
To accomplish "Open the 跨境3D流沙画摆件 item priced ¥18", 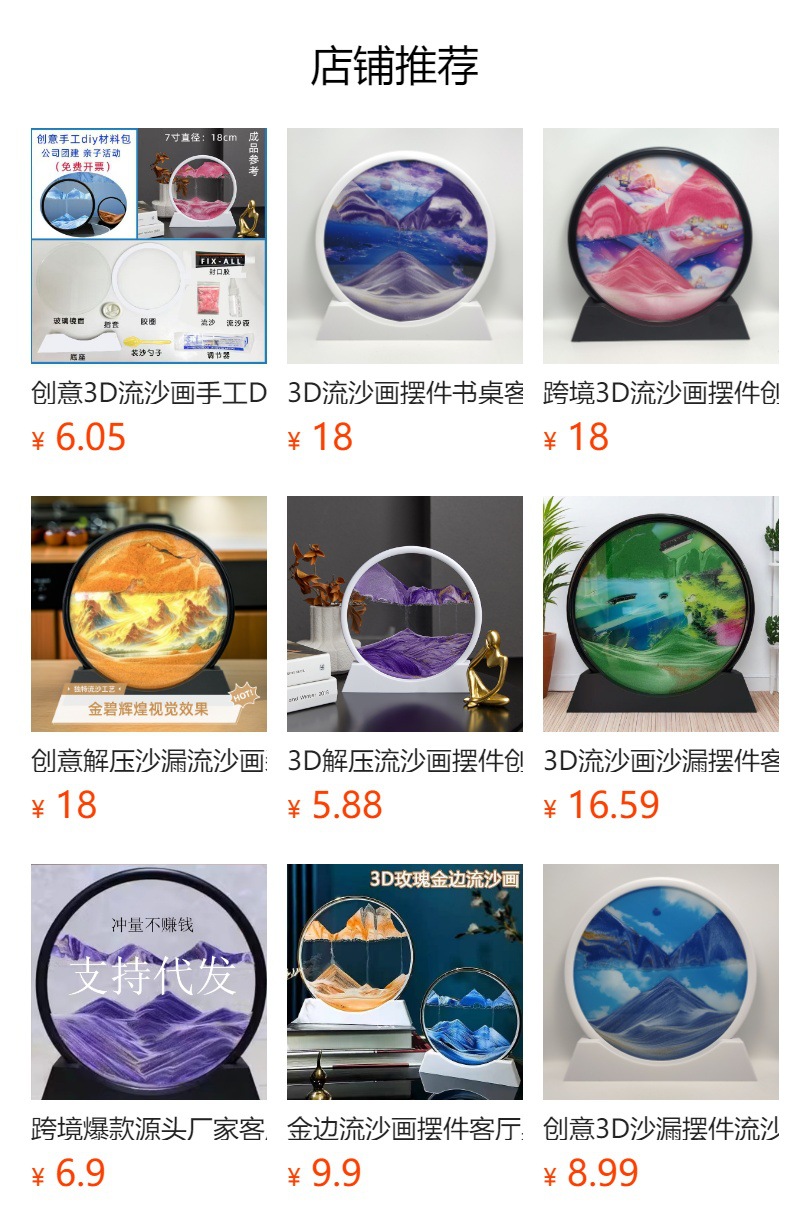I will [660, 246].
